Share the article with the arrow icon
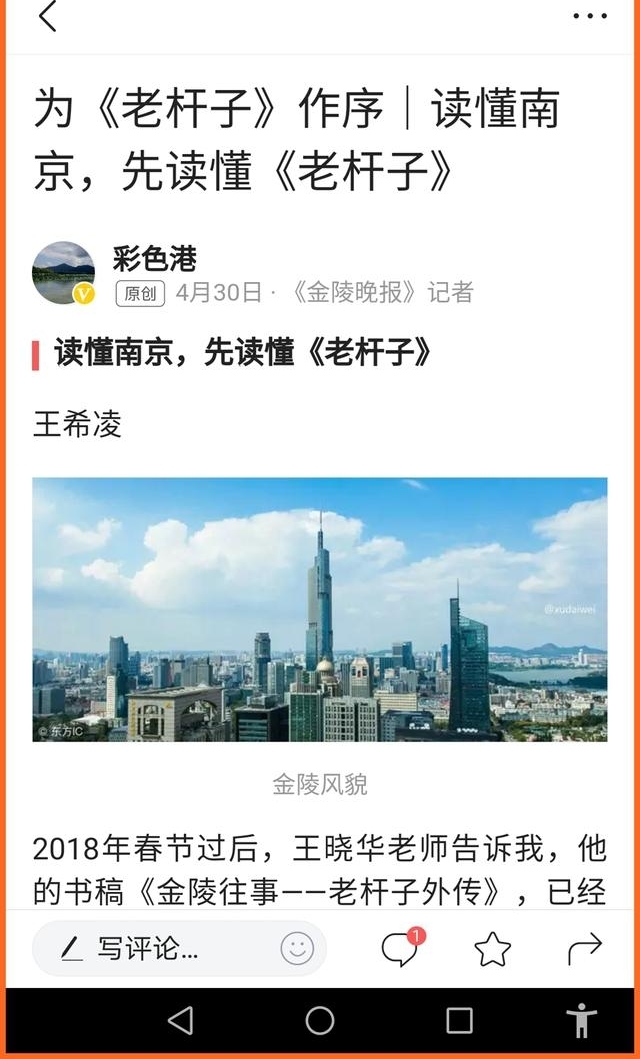 [585, 949]
